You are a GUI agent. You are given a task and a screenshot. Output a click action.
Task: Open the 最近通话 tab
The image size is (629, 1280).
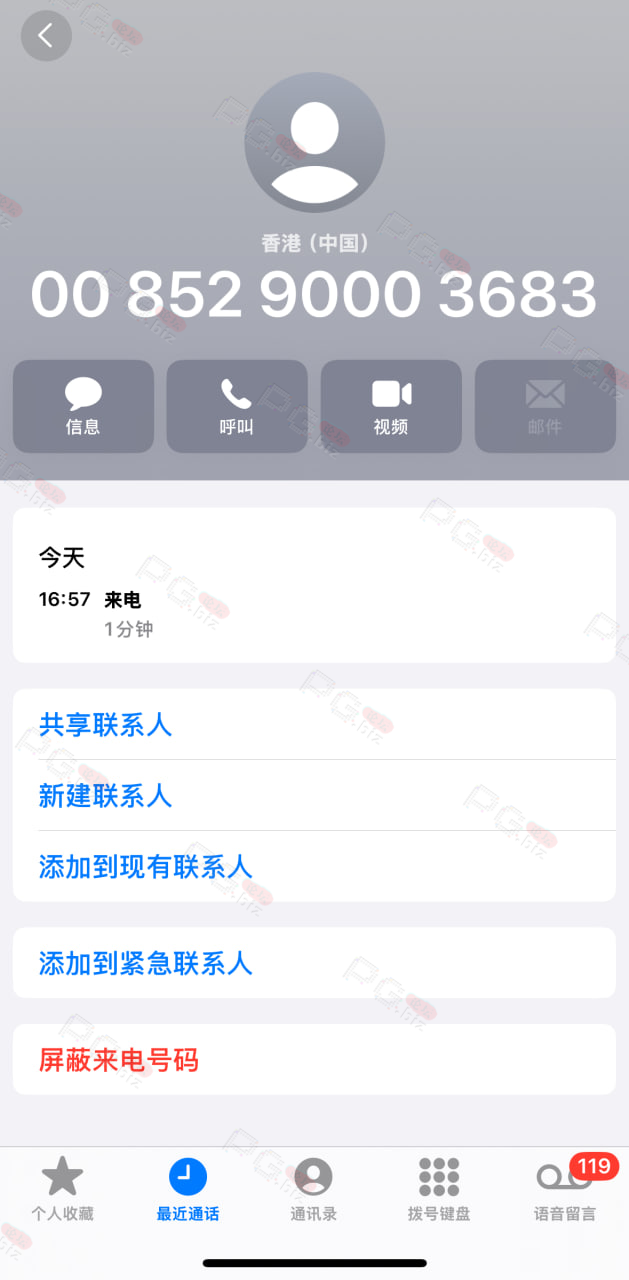(188, 1189)
